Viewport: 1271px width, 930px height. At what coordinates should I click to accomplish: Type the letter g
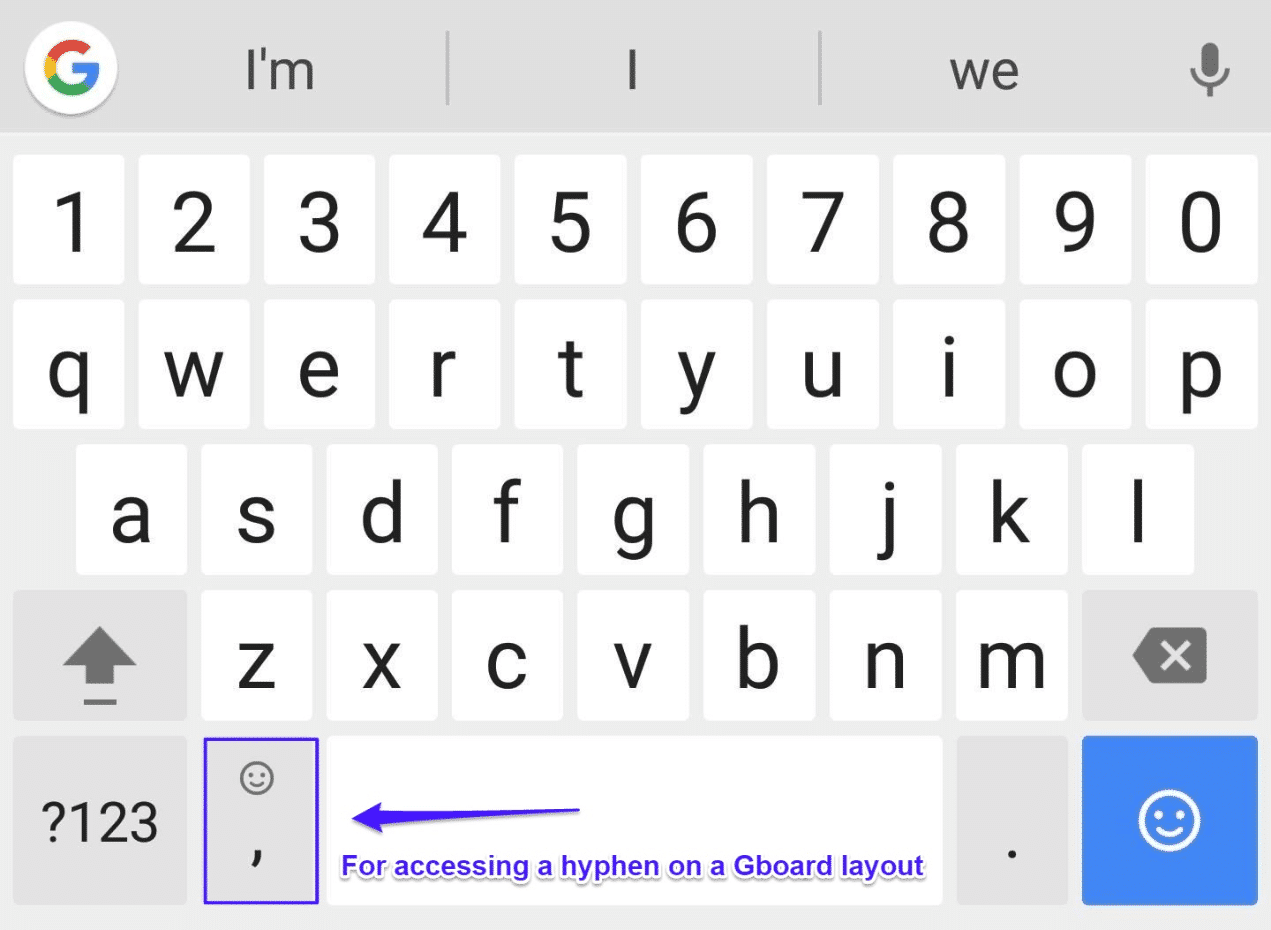click(633, 510)
